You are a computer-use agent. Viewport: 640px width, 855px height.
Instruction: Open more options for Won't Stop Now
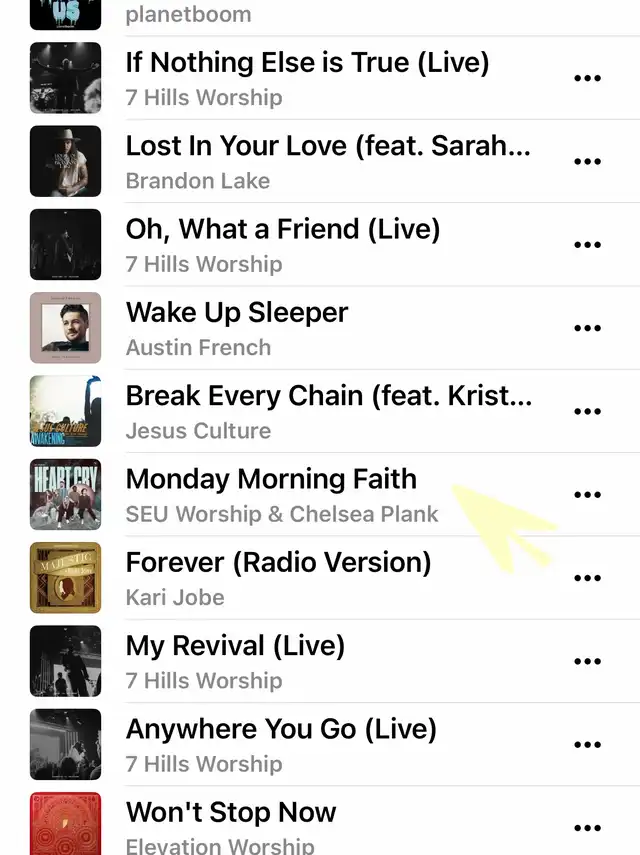(588, 828)
